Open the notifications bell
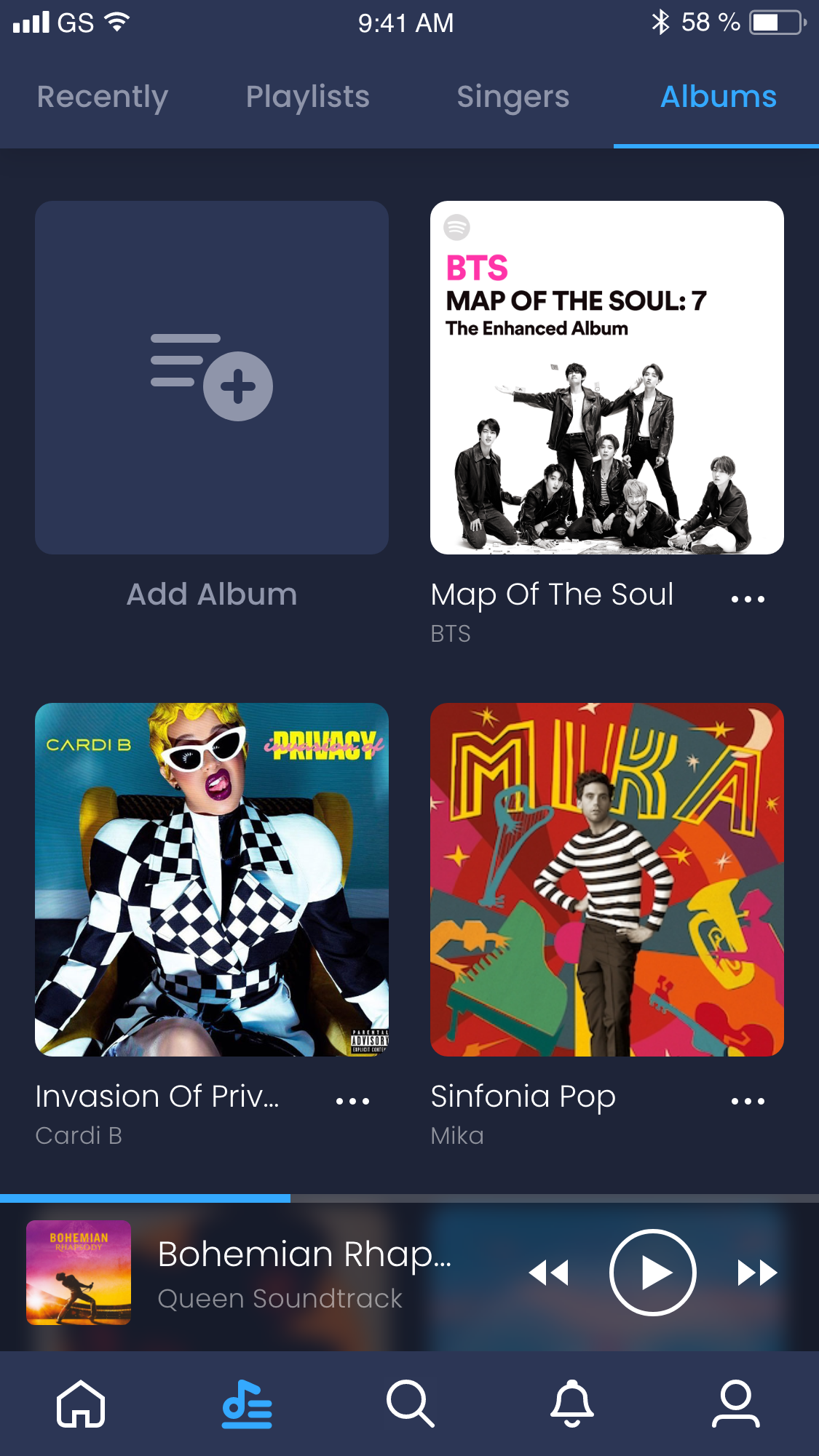Screen dimensions: 819x1456 [x=572, y=1403]
